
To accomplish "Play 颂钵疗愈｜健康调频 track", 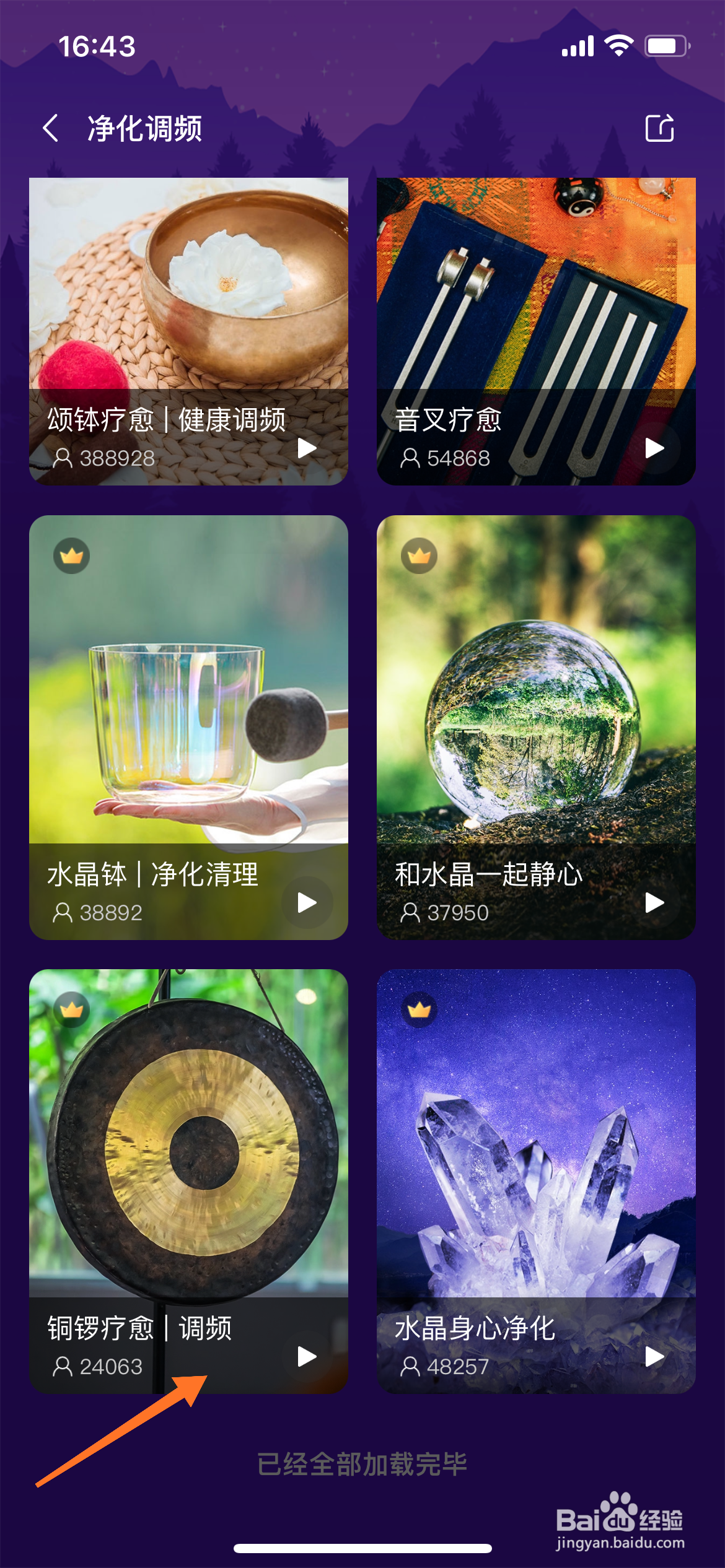I will pos(307,448).
